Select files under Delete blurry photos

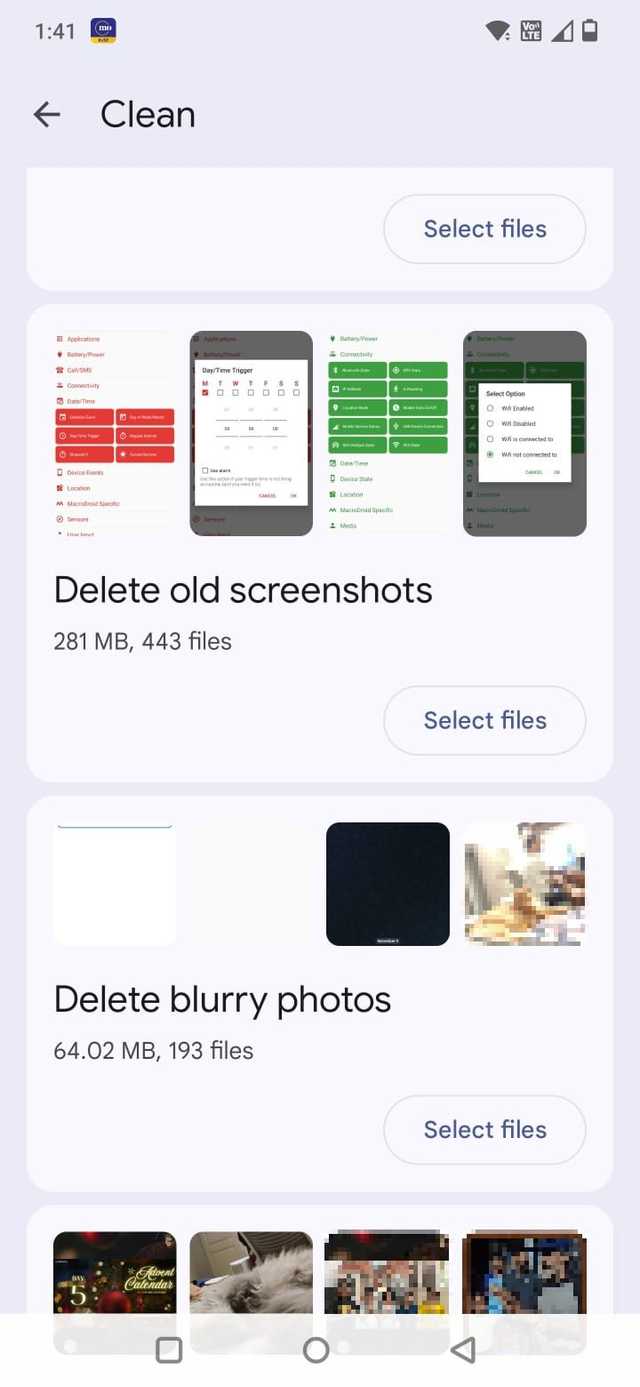pos(485,1129)
